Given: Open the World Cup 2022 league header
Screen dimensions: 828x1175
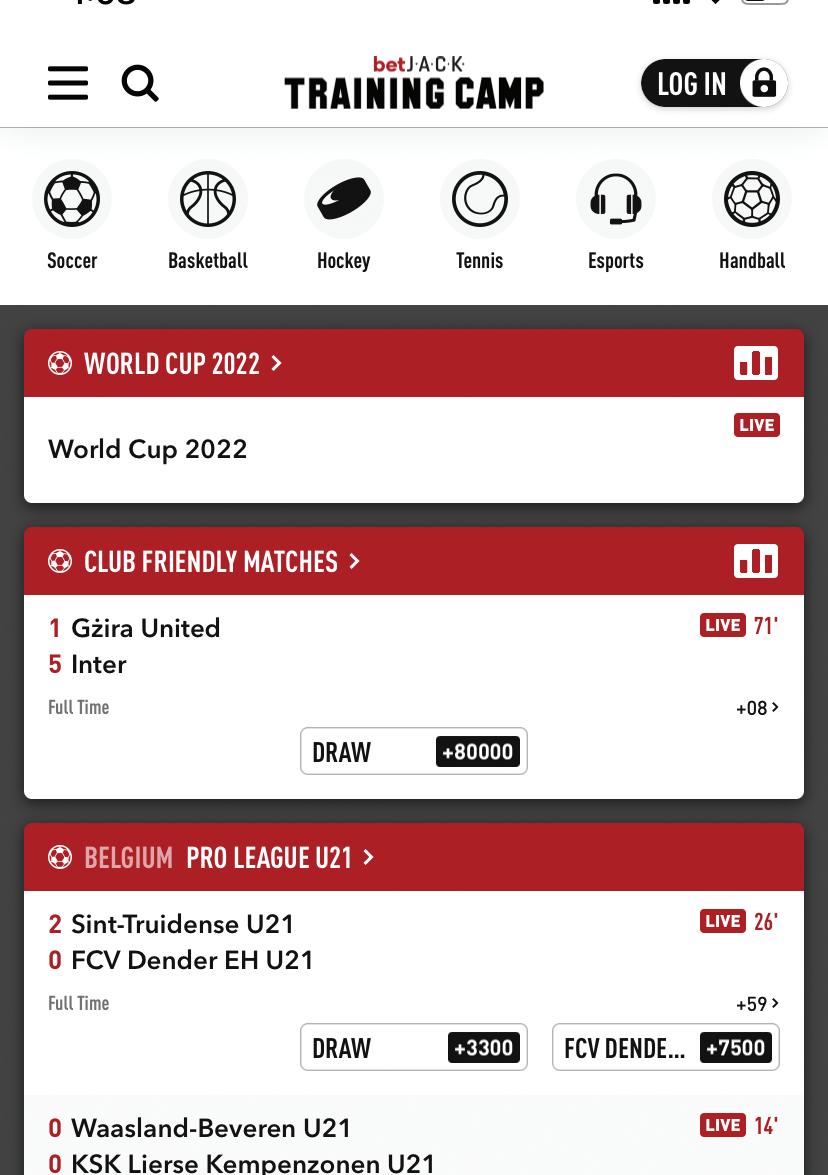Looking at the screenshot, I should (x=182, y=363).
